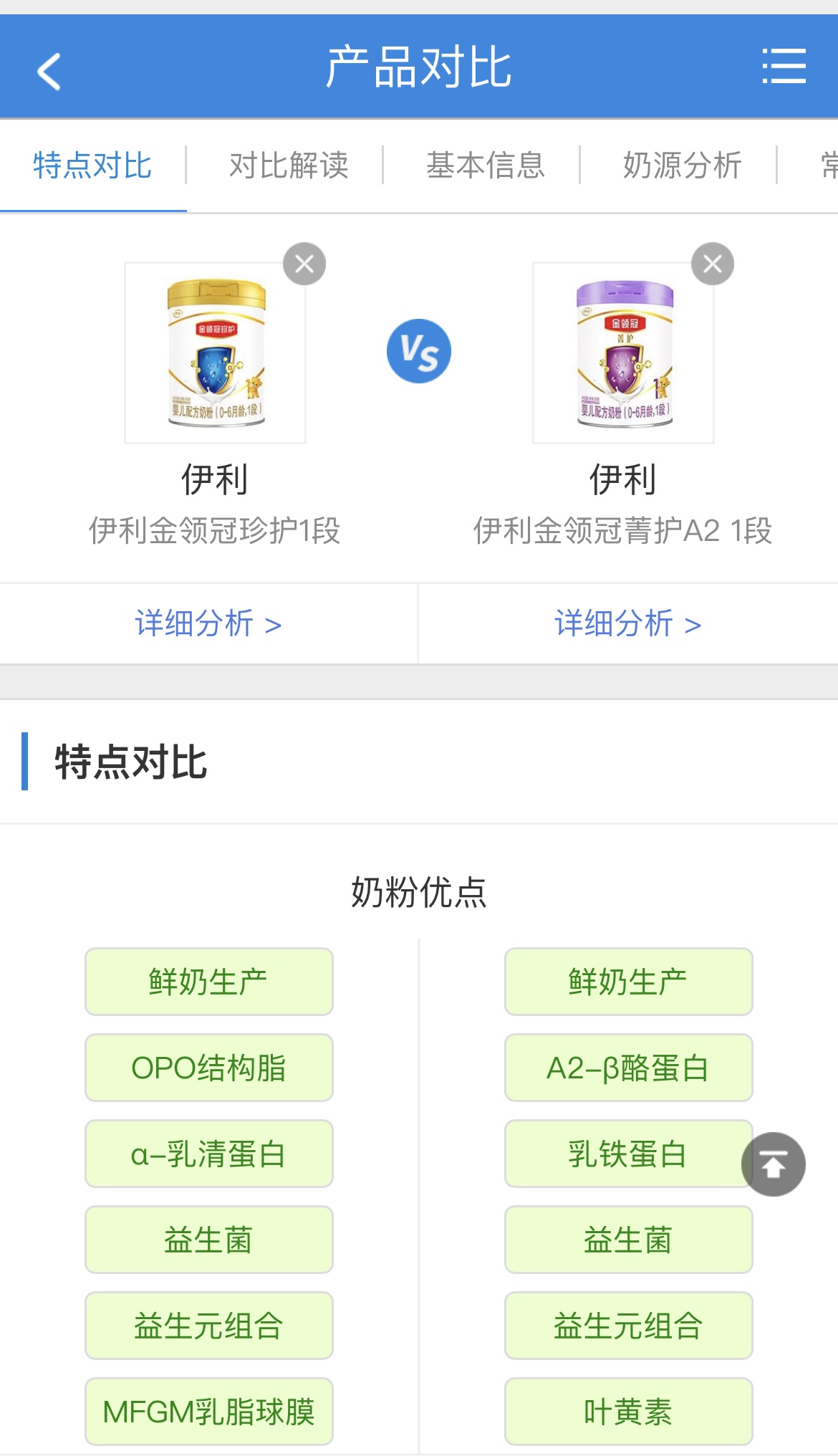Open 伊利金领冠菁护A2 1段 product image
The height and width of the screenshot is (1456, 838).
point(623,353)
